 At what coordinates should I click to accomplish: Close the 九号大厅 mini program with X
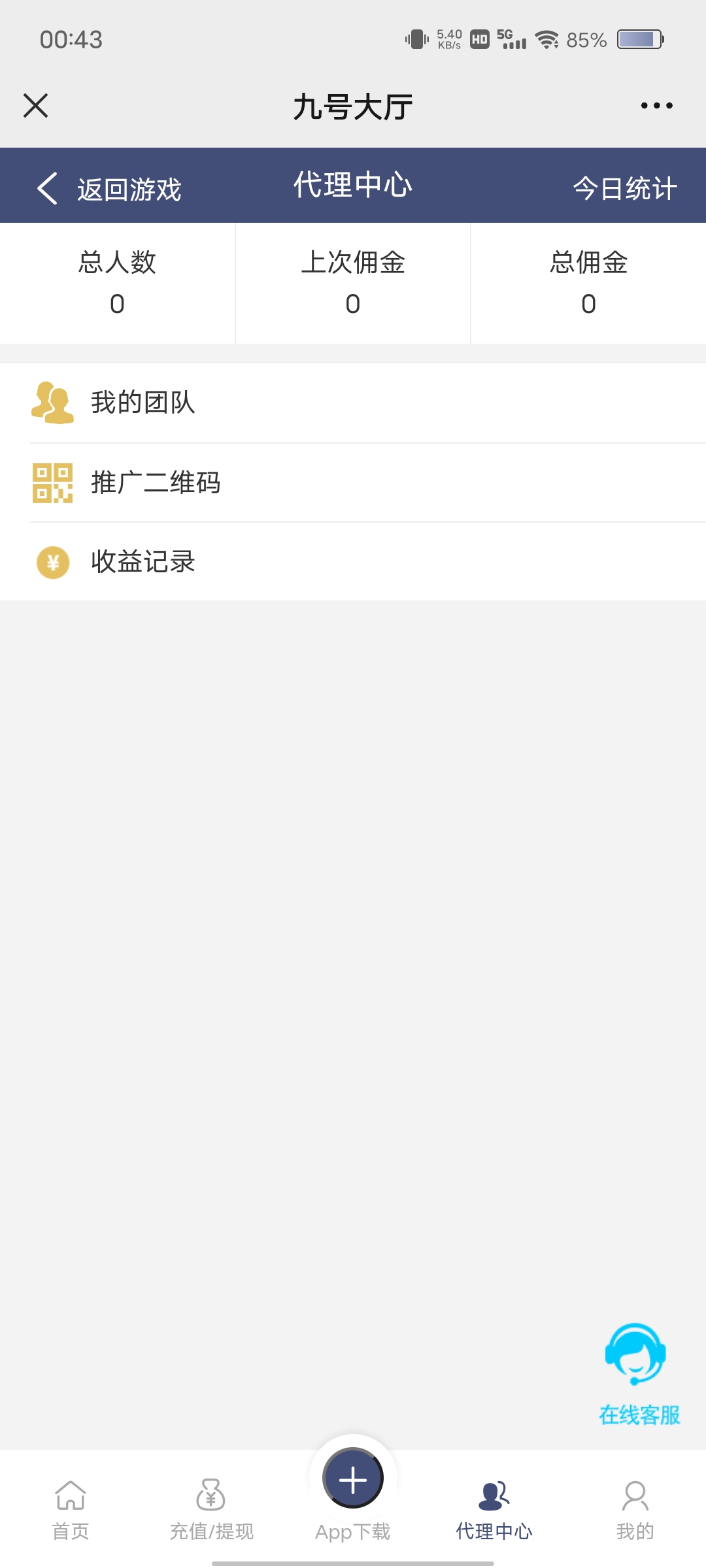click(x=36, y=105)
